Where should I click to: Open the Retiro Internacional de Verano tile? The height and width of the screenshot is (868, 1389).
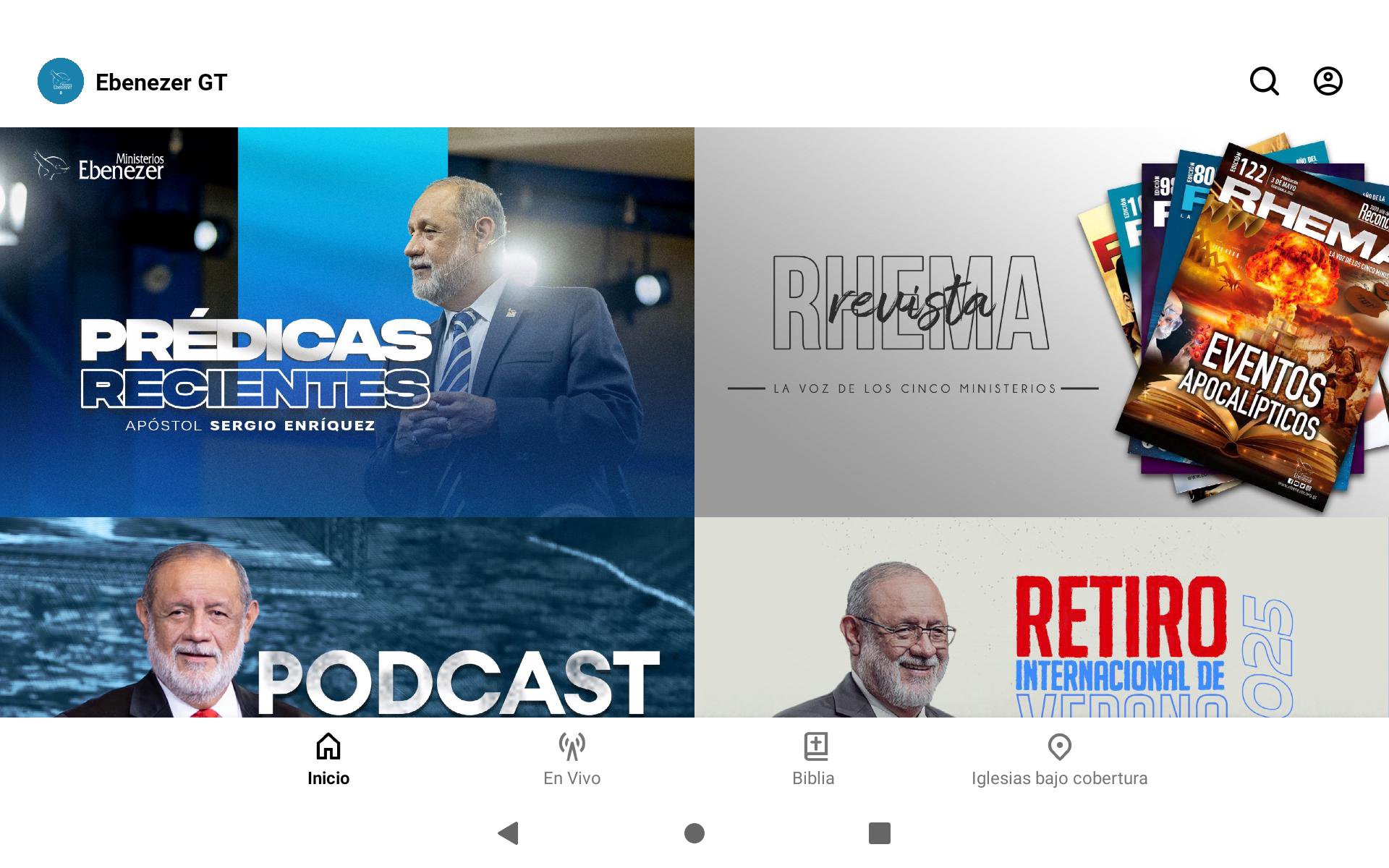click(1042, 617)
